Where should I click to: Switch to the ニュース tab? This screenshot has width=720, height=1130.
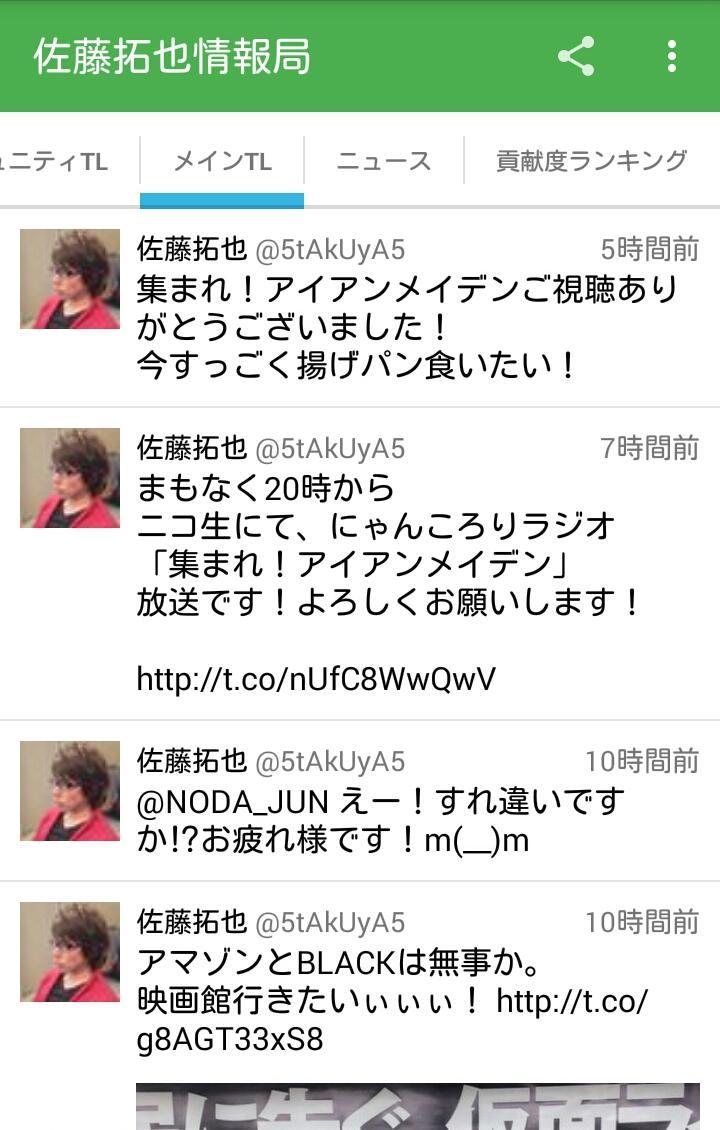(x=384, y=161)
